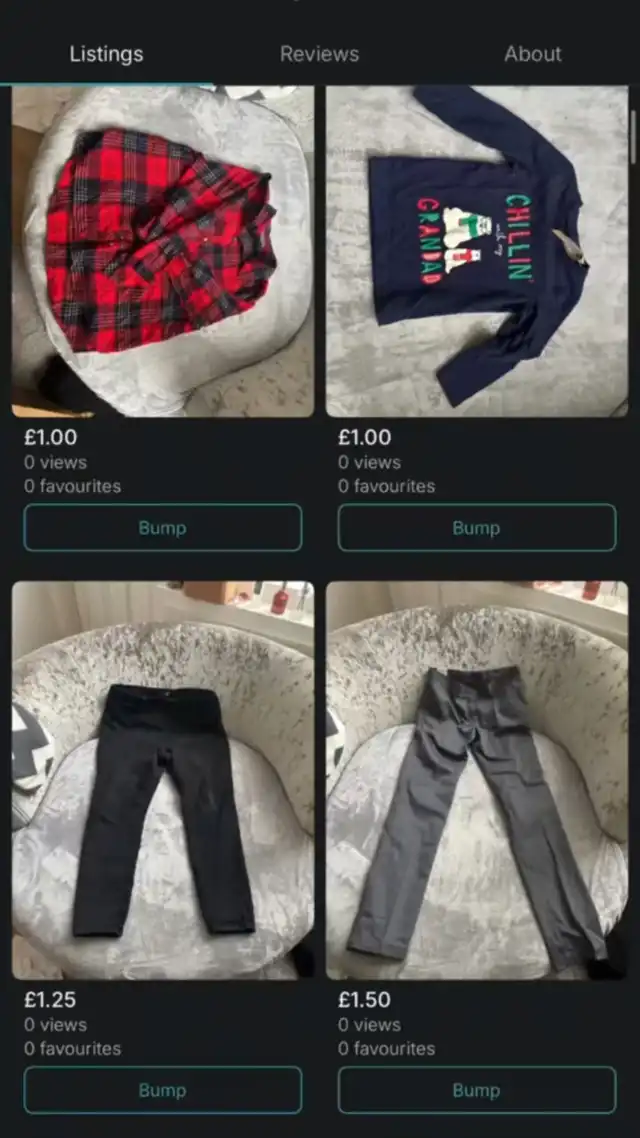This screenshot has height=1138, width=640.
Task: Bump the £1.50 grey trousers listing
Action: (x=477, y=1090)
